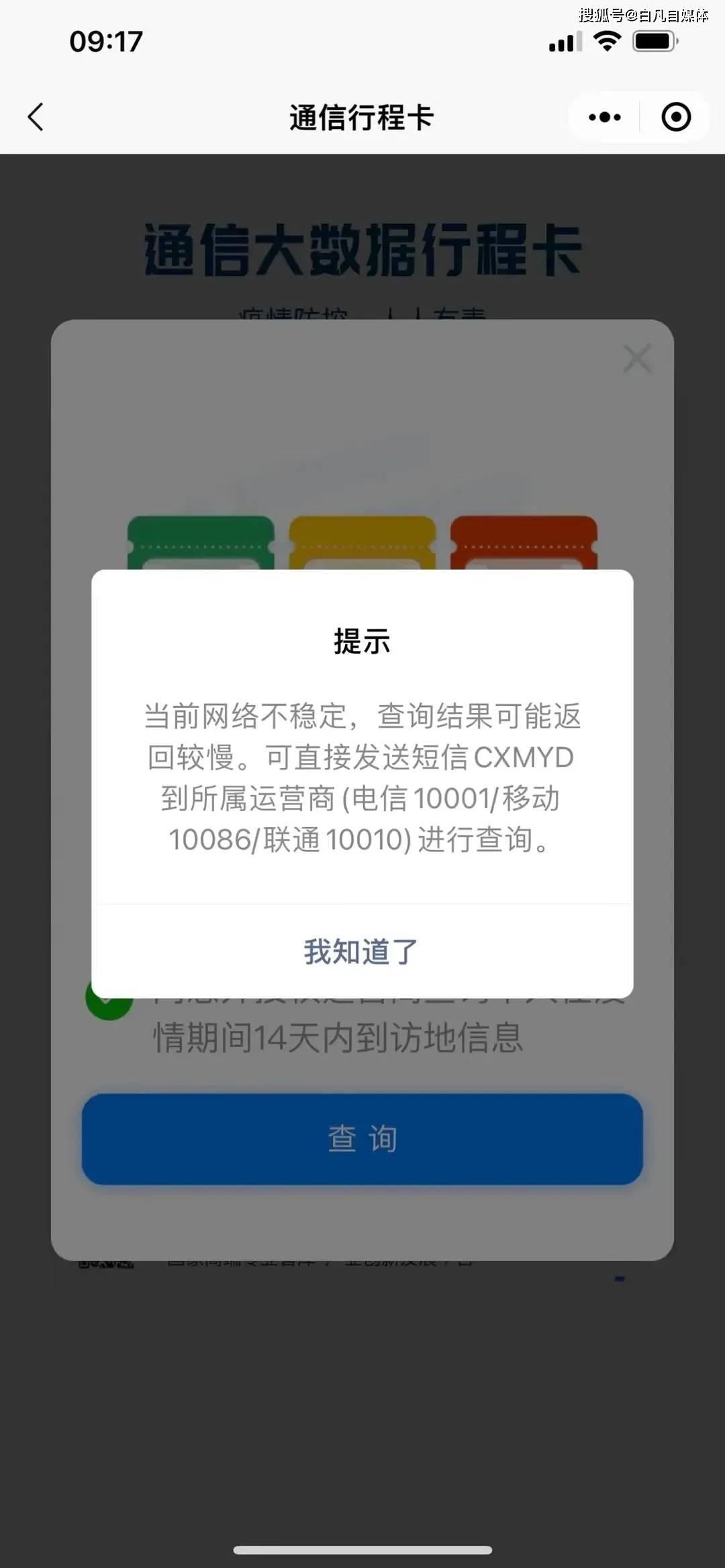Close the card overlay with the X
725x1568 pixels.
pyautogui.click(x=636, y=358)
